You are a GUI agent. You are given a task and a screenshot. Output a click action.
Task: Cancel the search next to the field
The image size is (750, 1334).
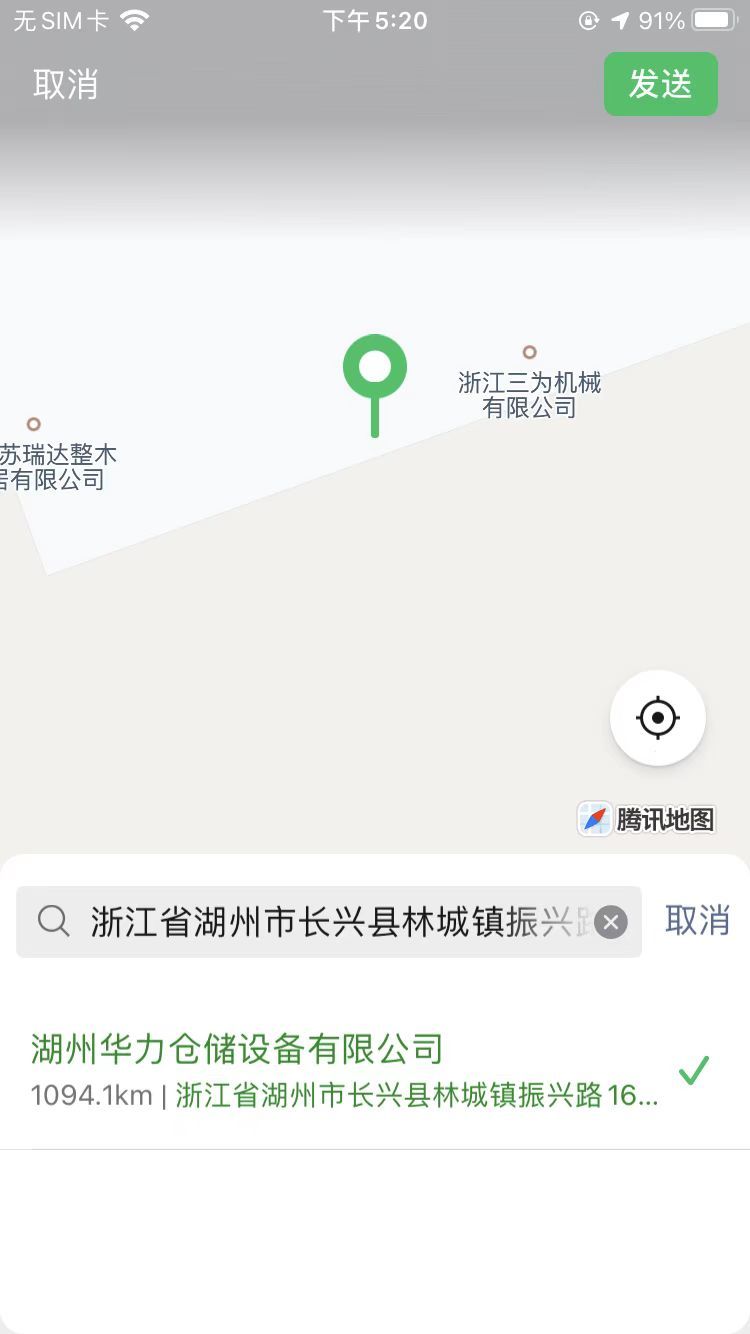point(697,920)
